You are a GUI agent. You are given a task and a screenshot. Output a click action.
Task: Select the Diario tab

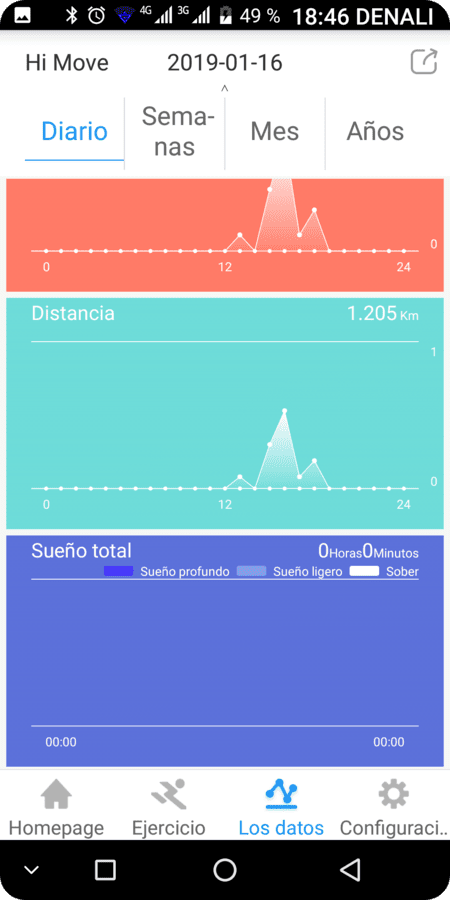pyautogui.click(x=75, y=131)
